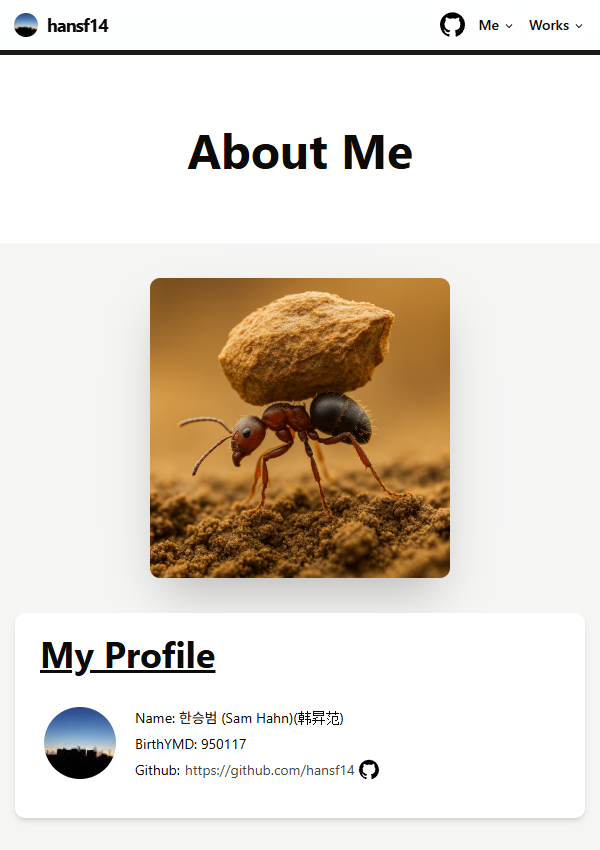Open the GitHub icon in the header
Viewport: 600px width, 850px height.
(452, 25)
